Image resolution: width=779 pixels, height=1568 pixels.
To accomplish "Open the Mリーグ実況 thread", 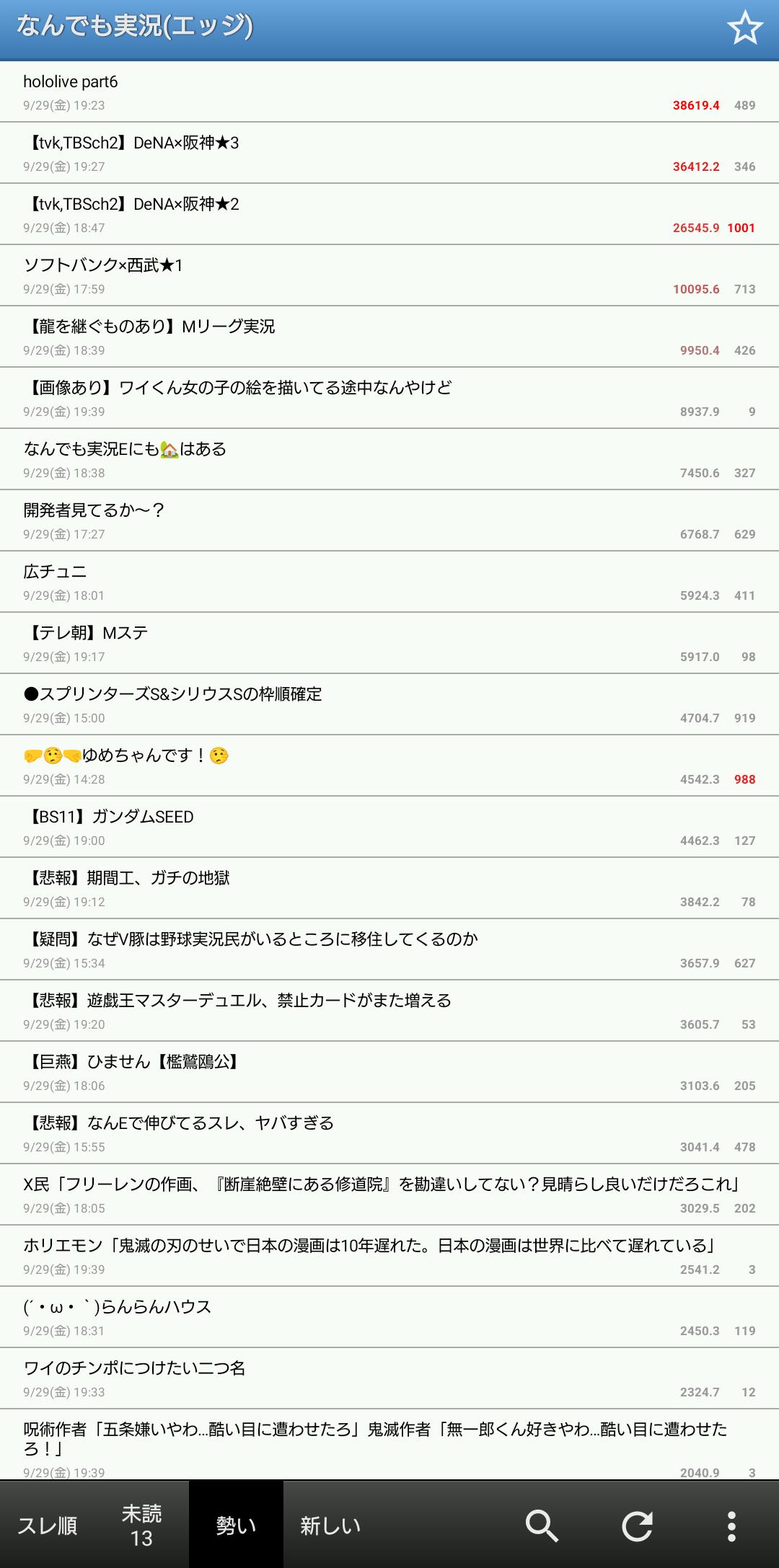I will click(389, 337).
